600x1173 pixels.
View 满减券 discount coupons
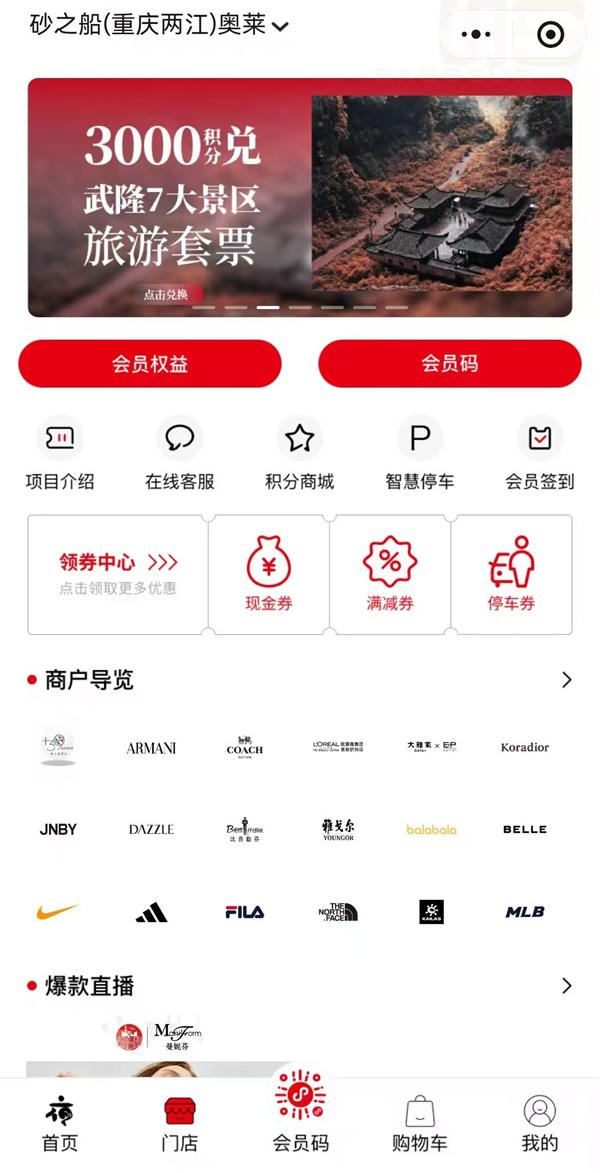point(390,574)
